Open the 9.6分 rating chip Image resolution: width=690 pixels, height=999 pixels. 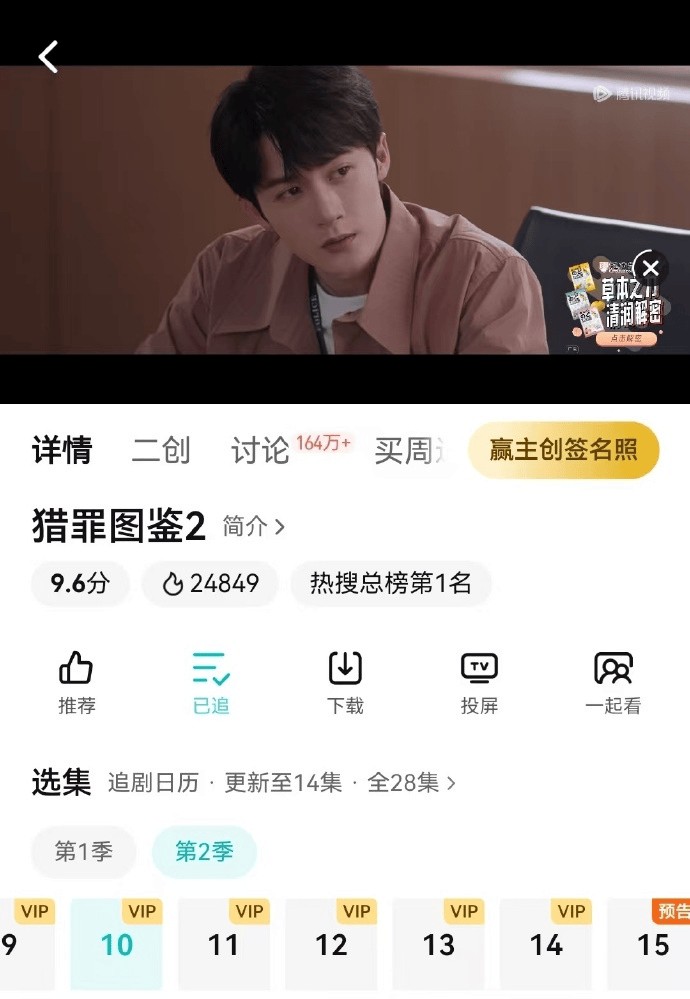coord(80,584)
